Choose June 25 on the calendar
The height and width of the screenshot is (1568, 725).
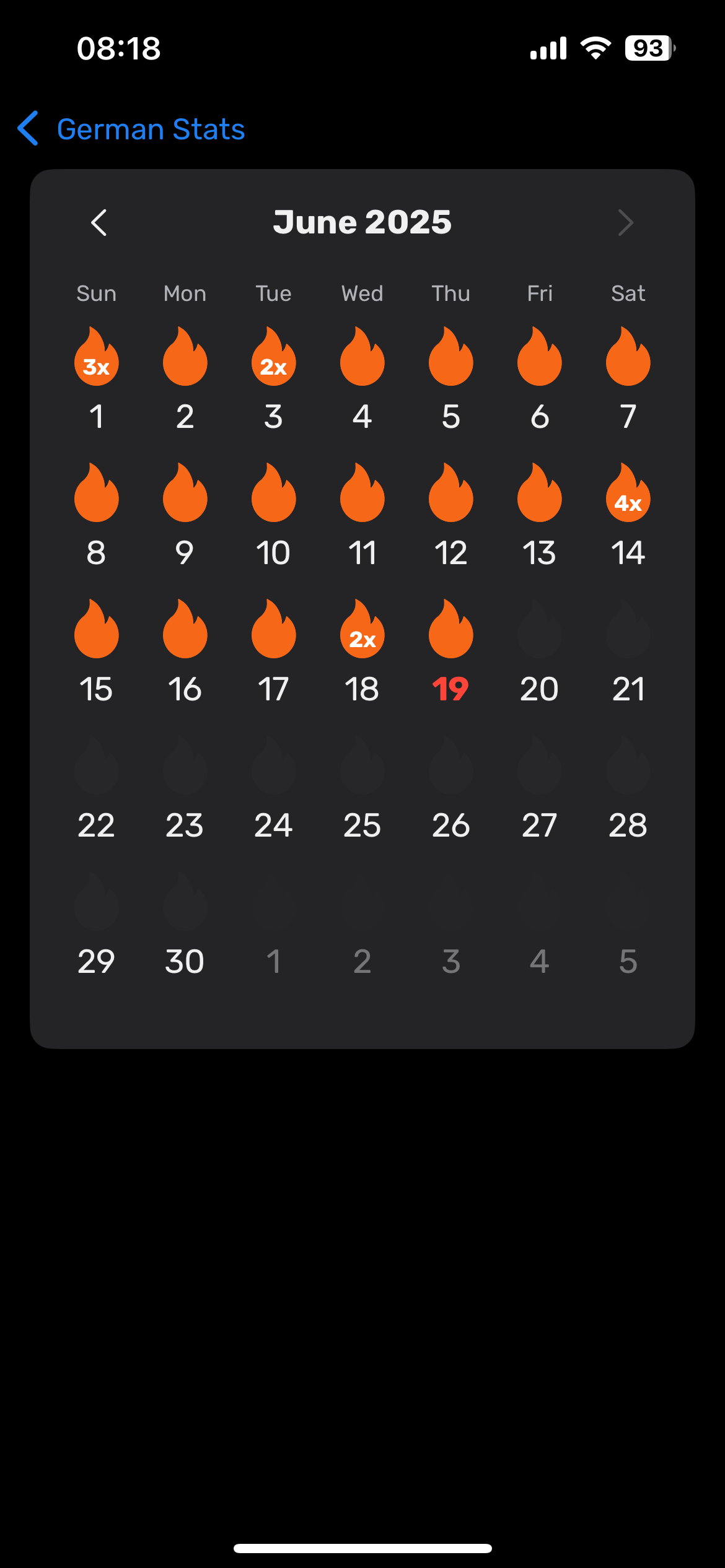362,788
